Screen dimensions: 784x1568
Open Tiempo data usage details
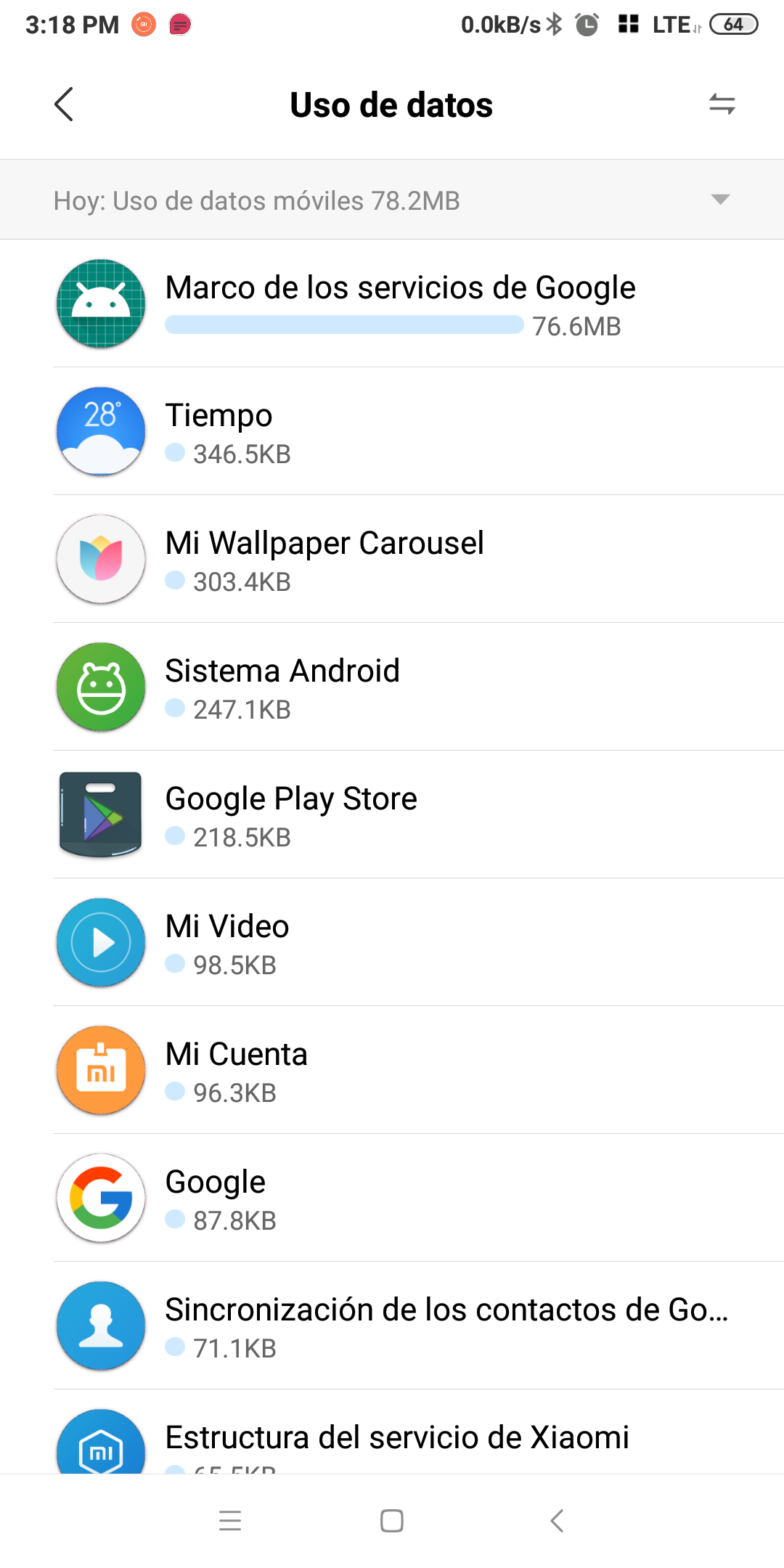click(x=392, y=431)
